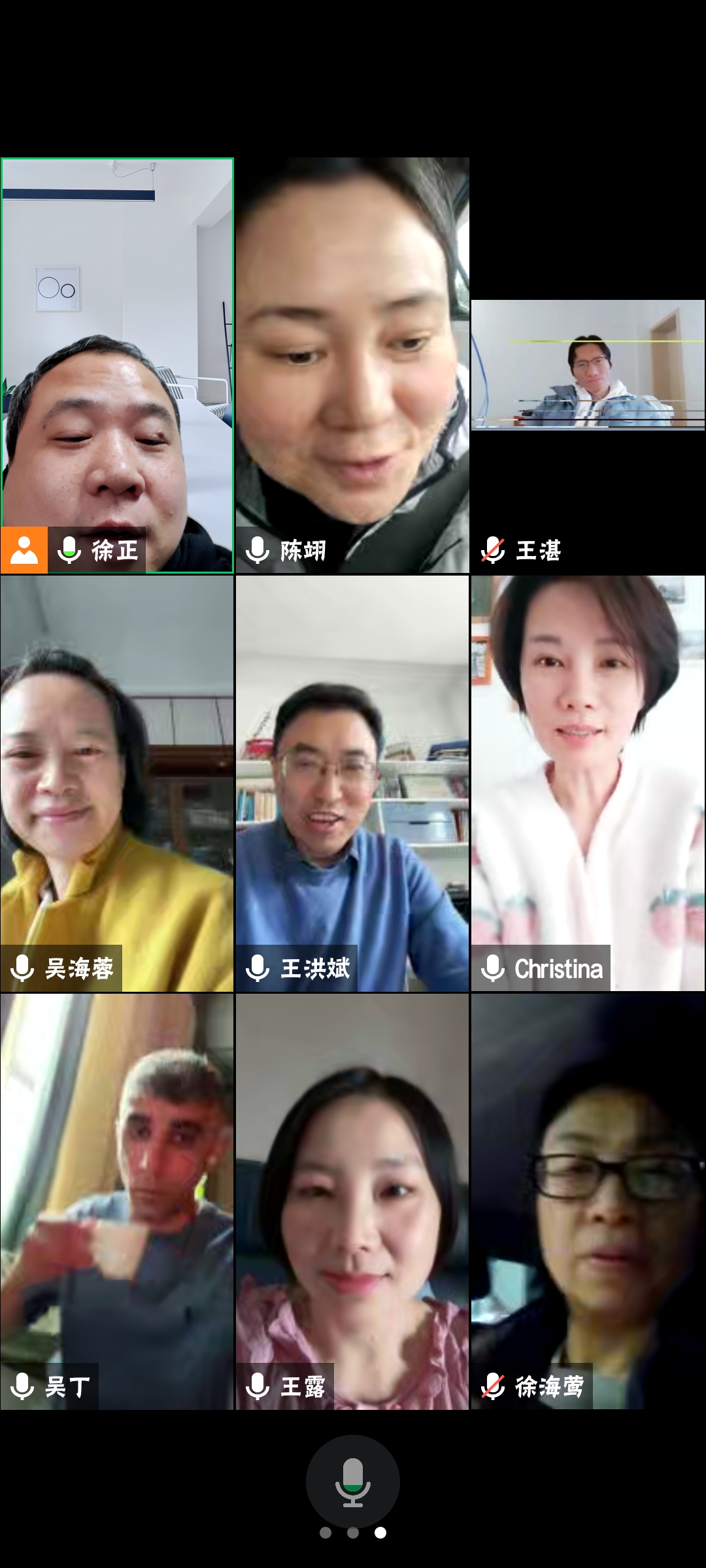Select 王湛's video tile
This screenshot has height=1568, width=706.
click(588, 366)
